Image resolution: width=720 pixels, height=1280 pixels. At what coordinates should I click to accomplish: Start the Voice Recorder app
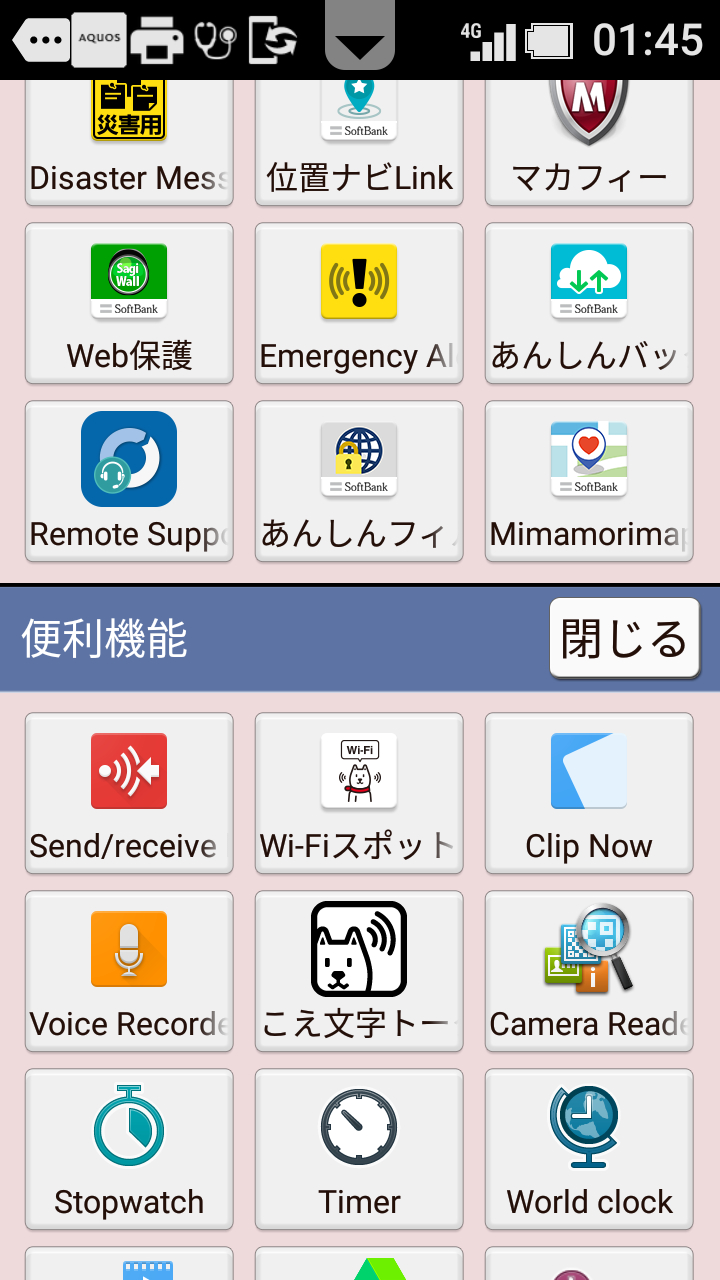(x=129, y=971)
